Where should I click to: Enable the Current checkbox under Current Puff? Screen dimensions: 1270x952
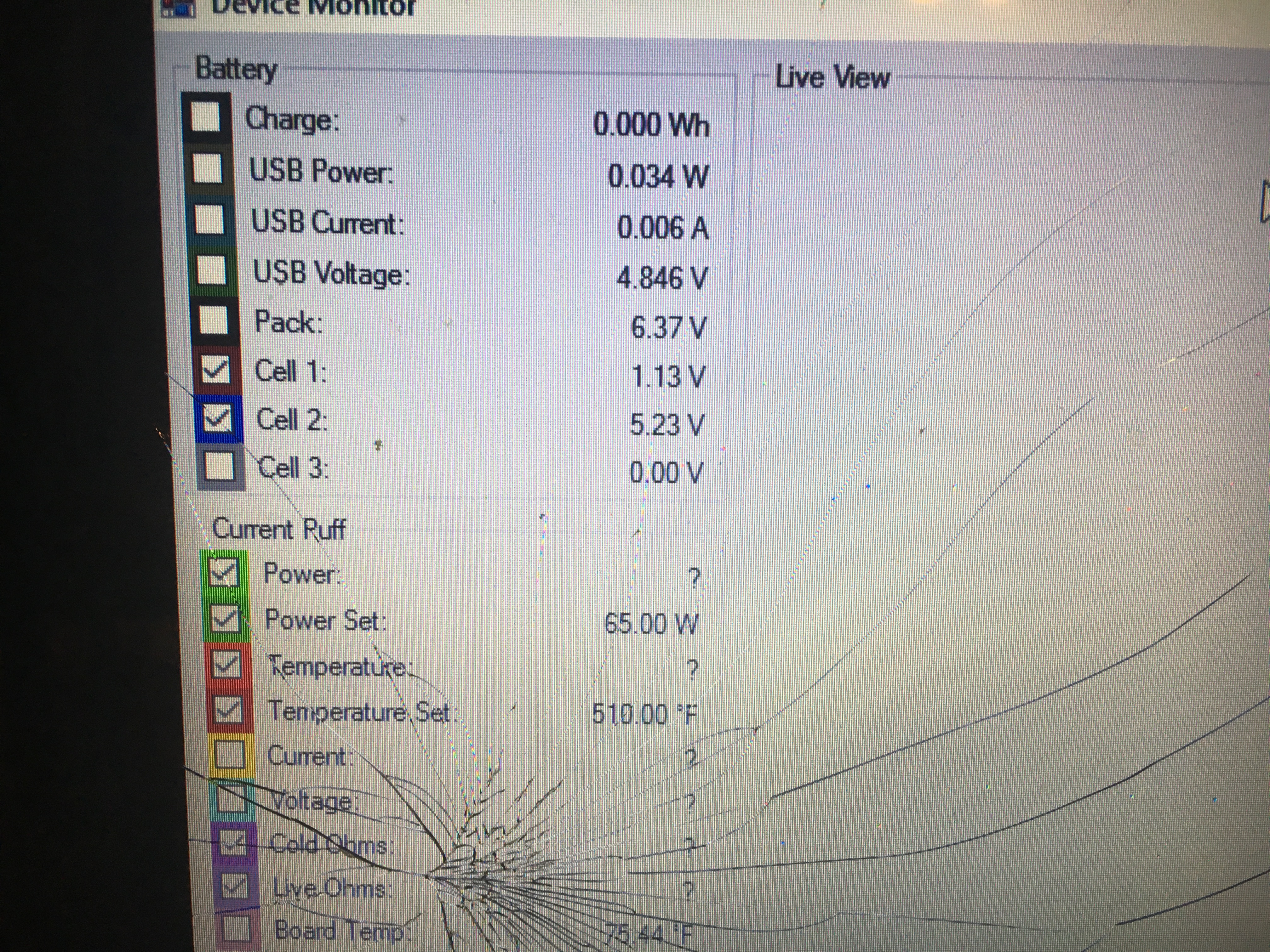pyautogui.click(x=230, y=755)
